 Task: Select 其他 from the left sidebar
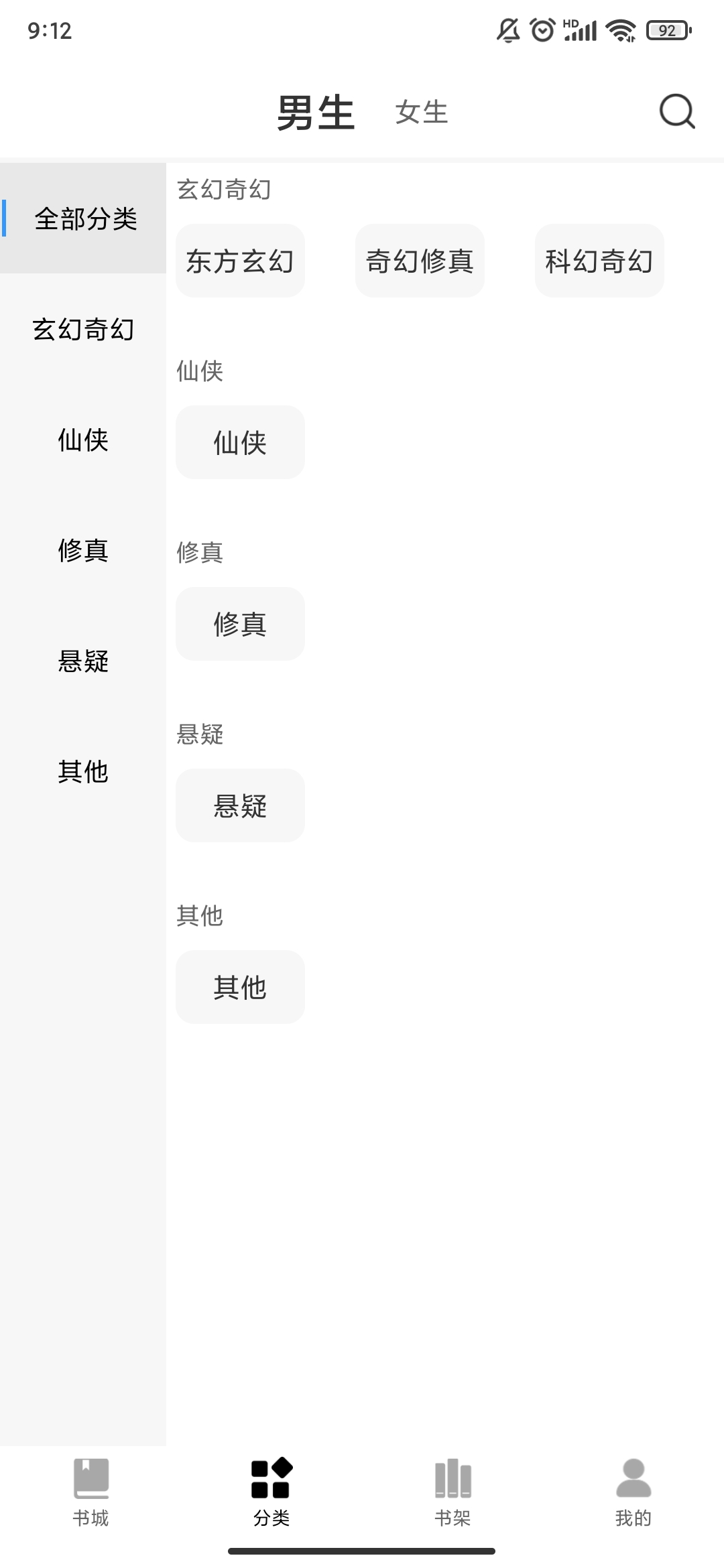pos(83,773)
